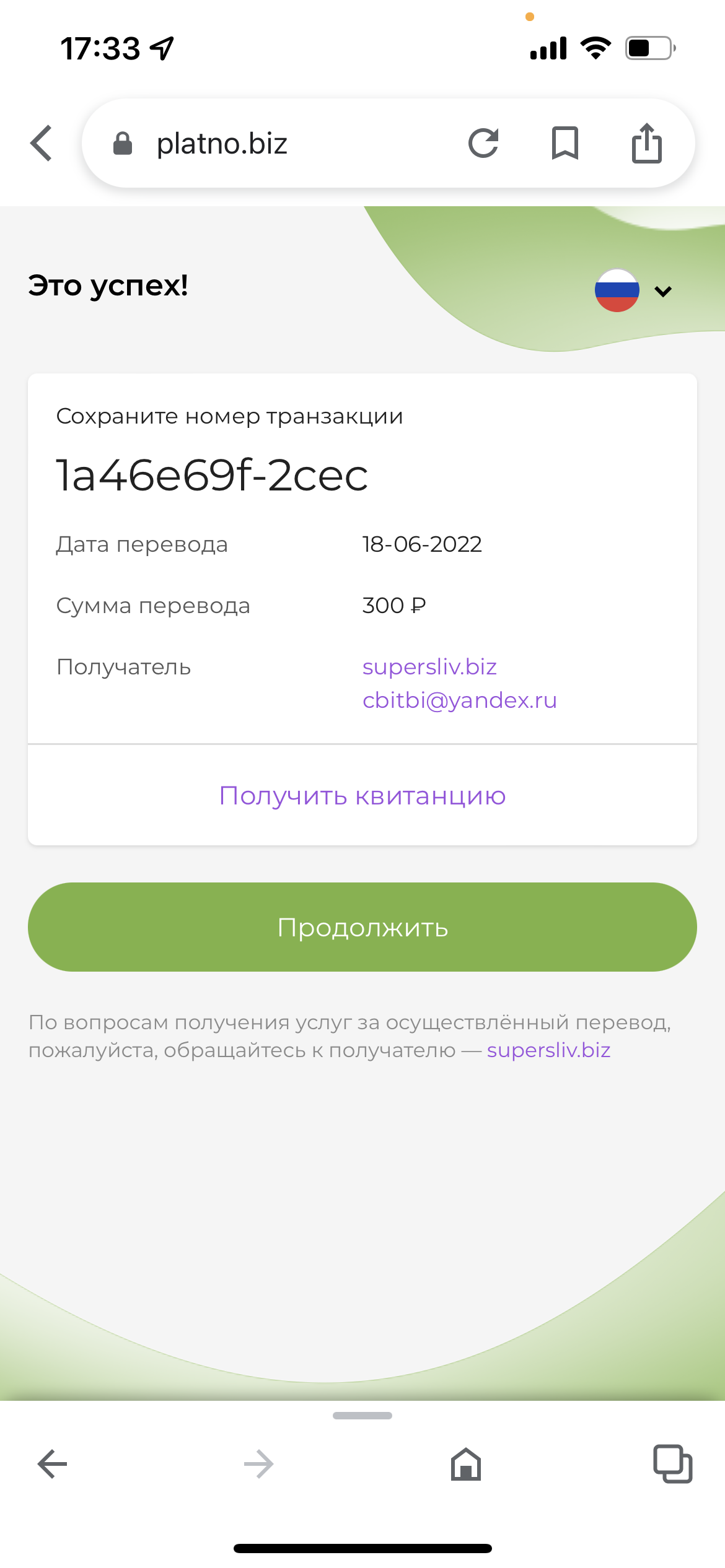Open the supersliv.biz link in the footer note

(x=549, y=1050)
